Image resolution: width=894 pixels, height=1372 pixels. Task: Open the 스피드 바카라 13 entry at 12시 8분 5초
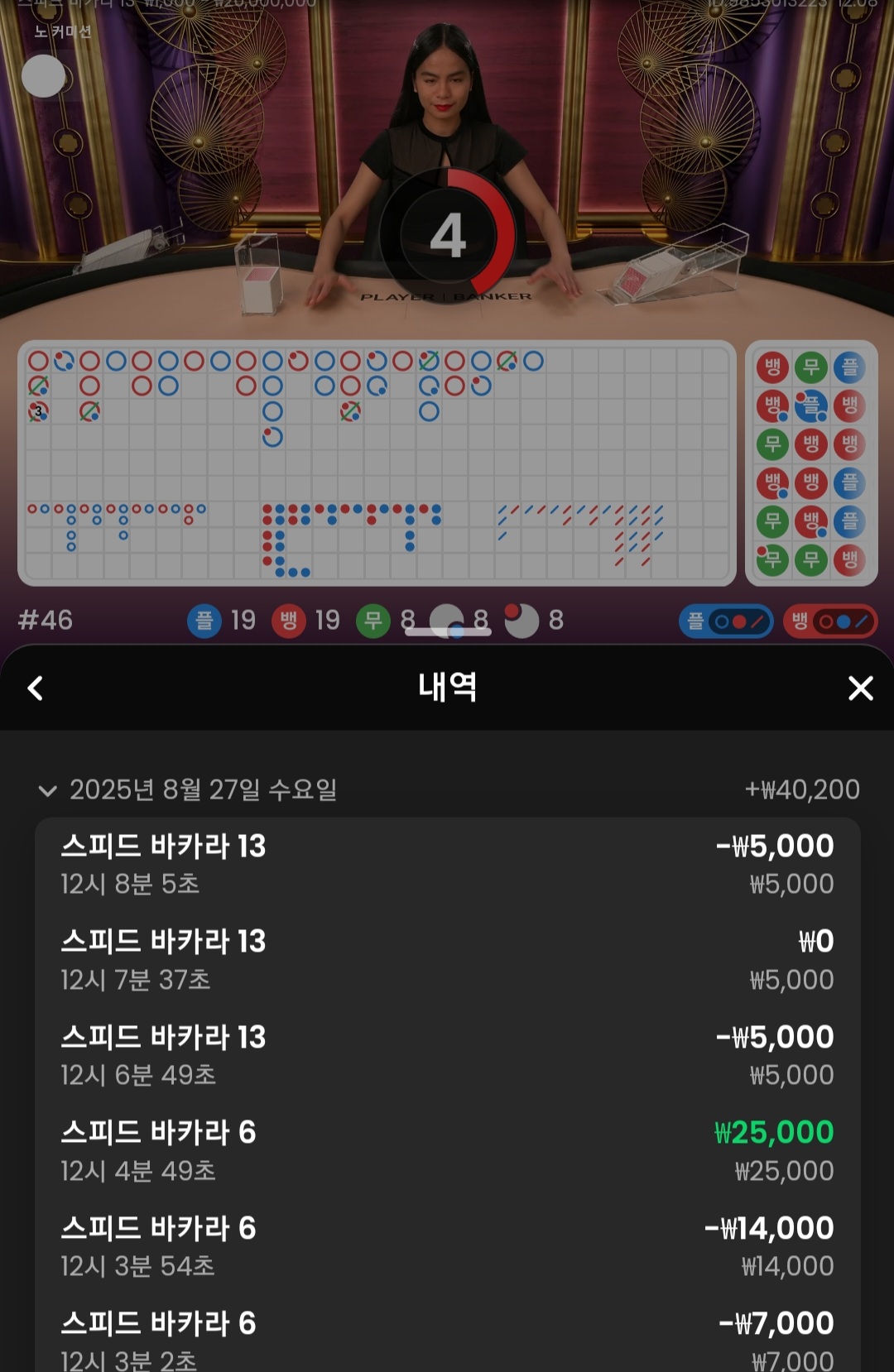click(447, 864)
